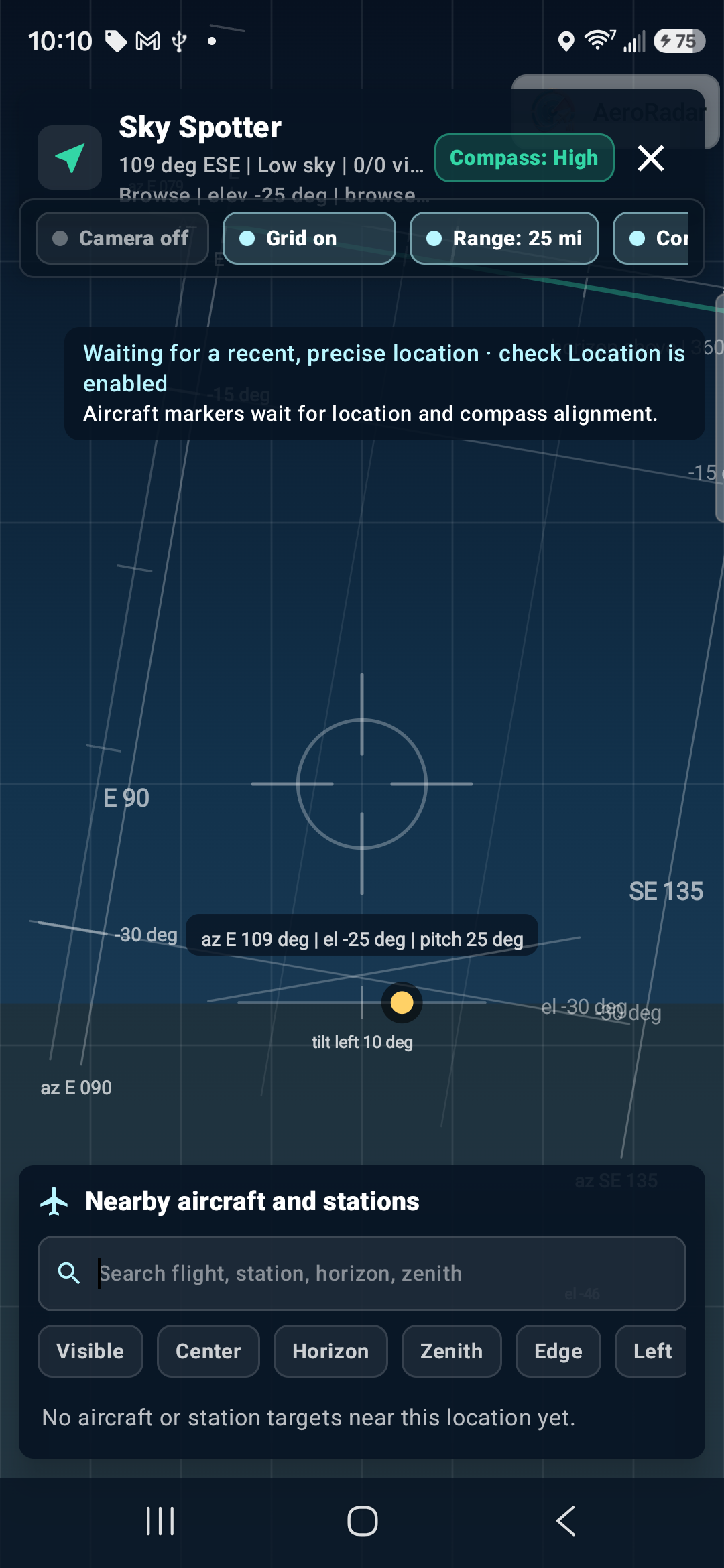Viewport: 724px width, 1568px height.
Task: Select the Zenith filter chip
Action: point(452,1351)
